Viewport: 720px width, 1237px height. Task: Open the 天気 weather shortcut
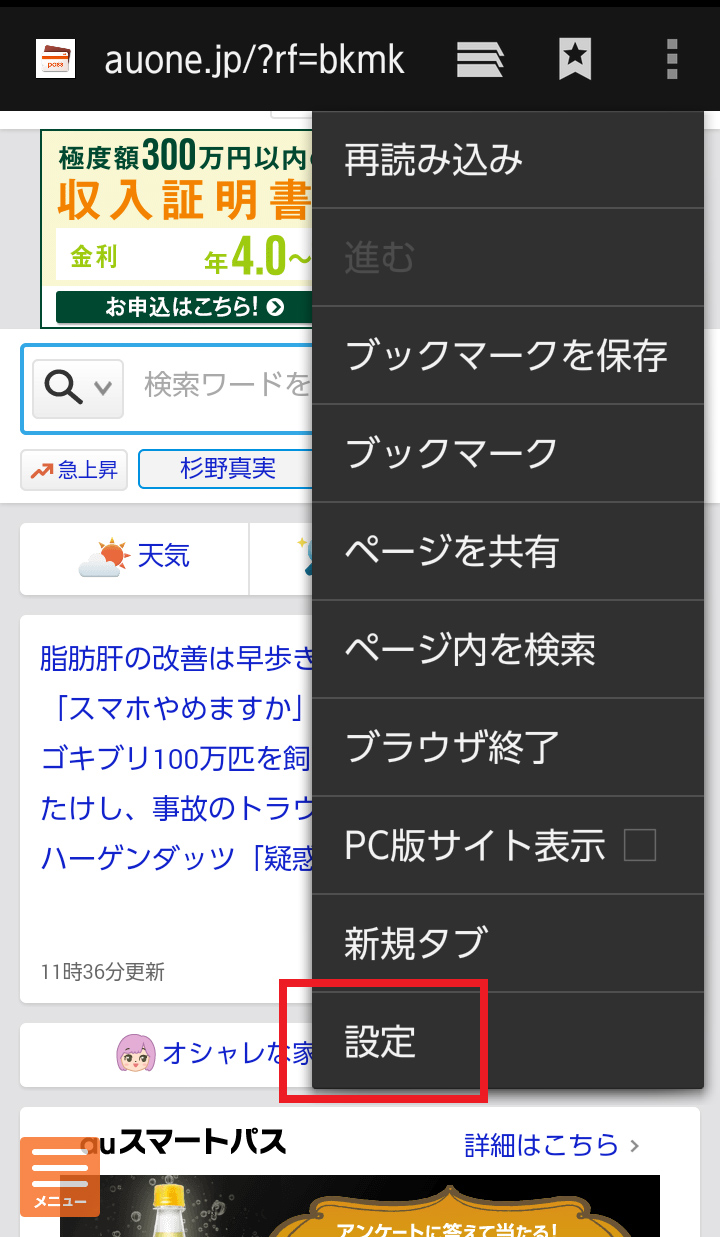pos(135,557)
